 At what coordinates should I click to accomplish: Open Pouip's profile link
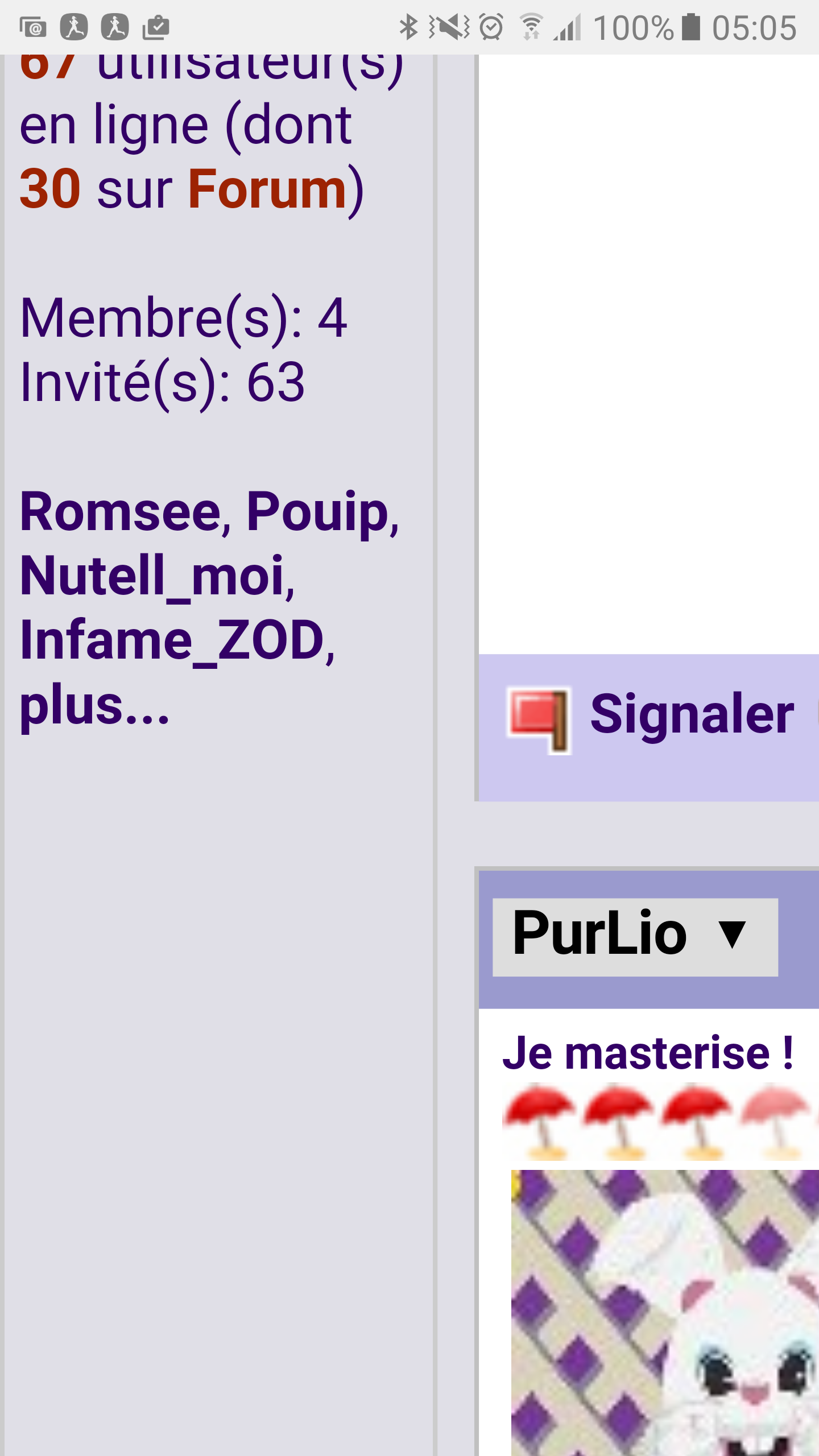tap(317, 513)
